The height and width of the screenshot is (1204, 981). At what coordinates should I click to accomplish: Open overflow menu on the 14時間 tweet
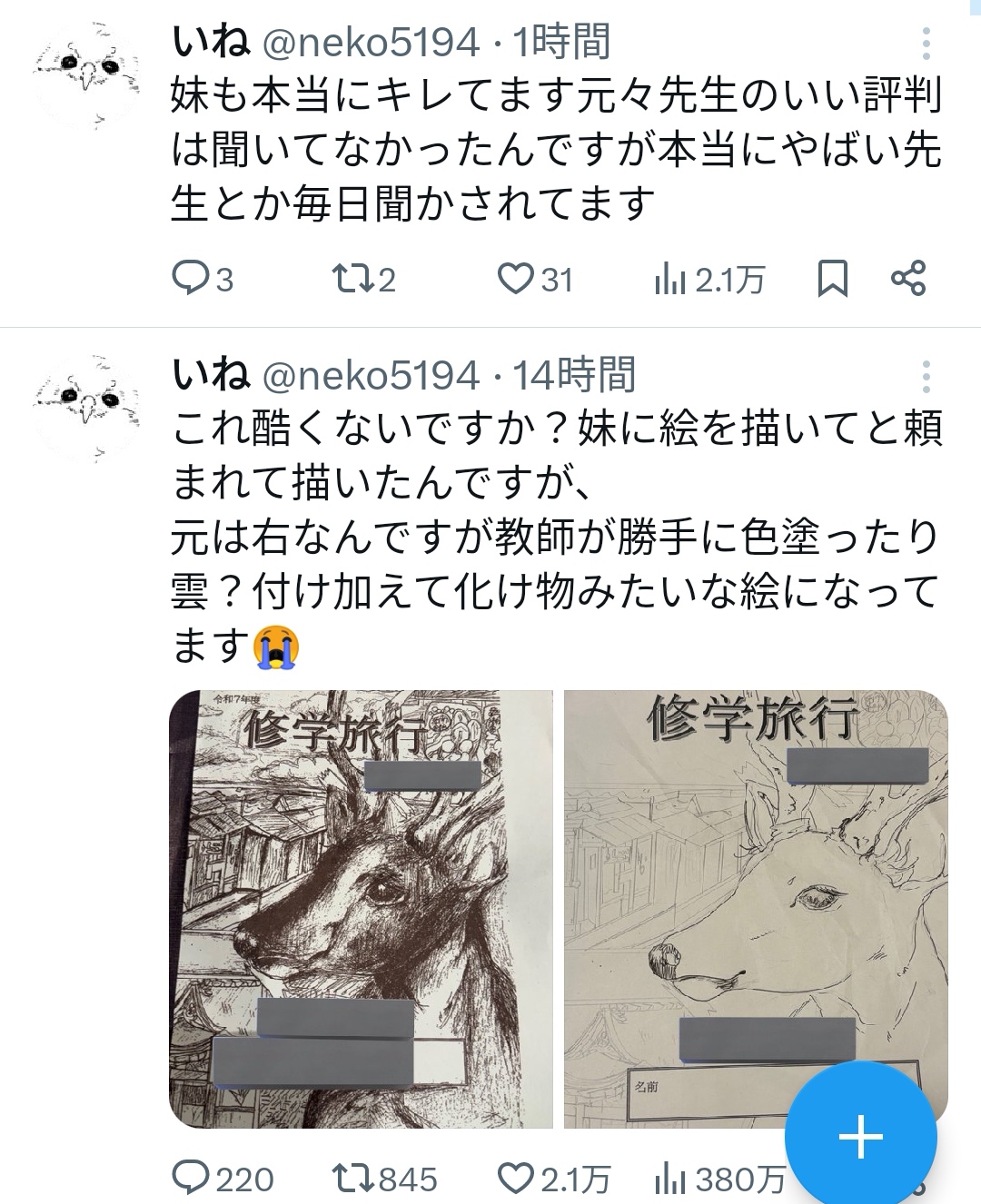coord(926,376)
